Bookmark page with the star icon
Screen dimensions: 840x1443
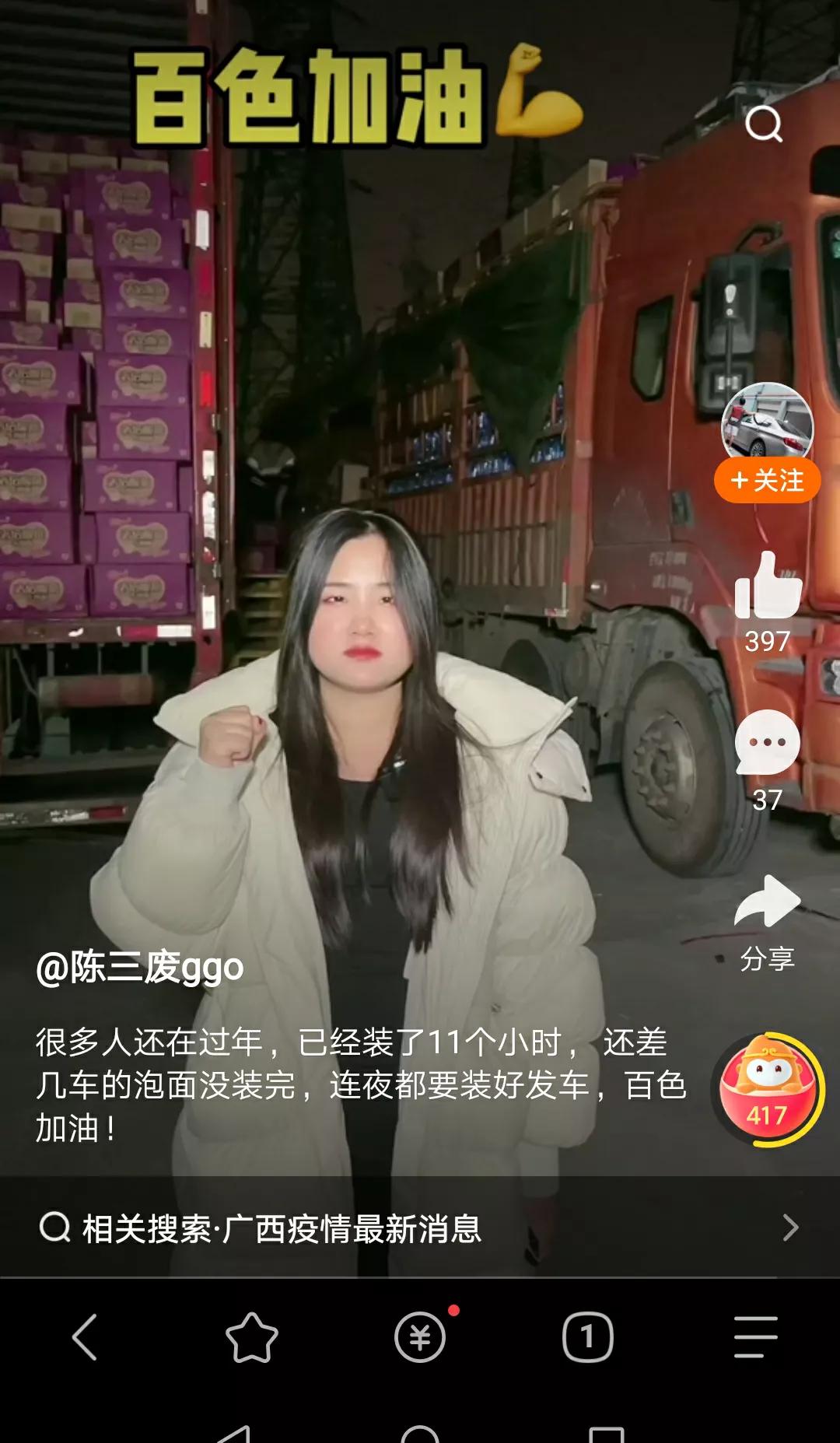tap(252, 1337)
